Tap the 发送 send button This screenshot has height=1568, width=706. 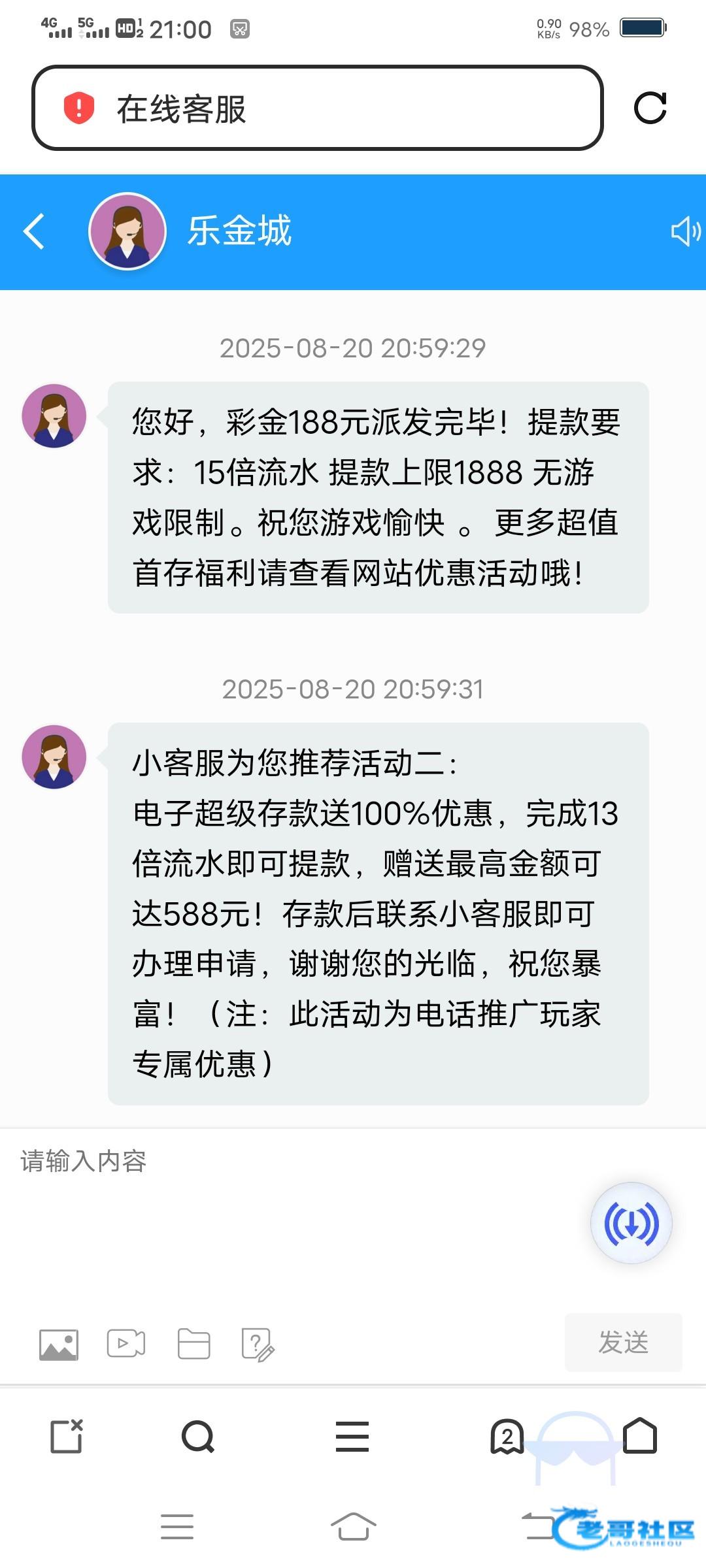pyautogui.click(x=623, y=1343)
